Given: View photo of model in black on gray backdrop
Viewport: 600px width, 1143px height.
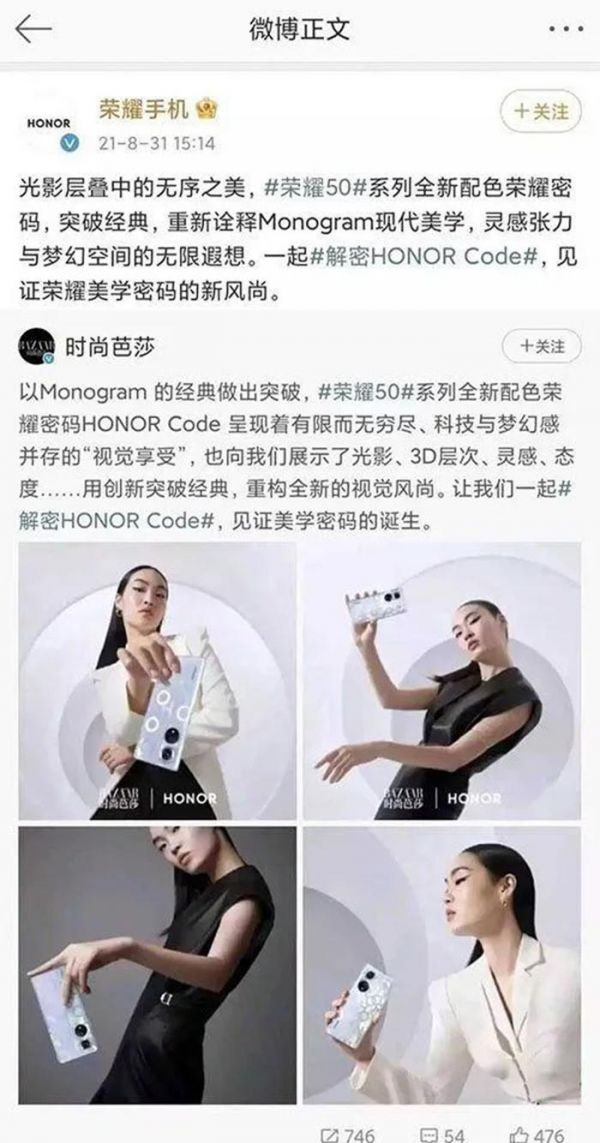Looking at the screenshot, I should pyautogui.click(x=157, y=967).
